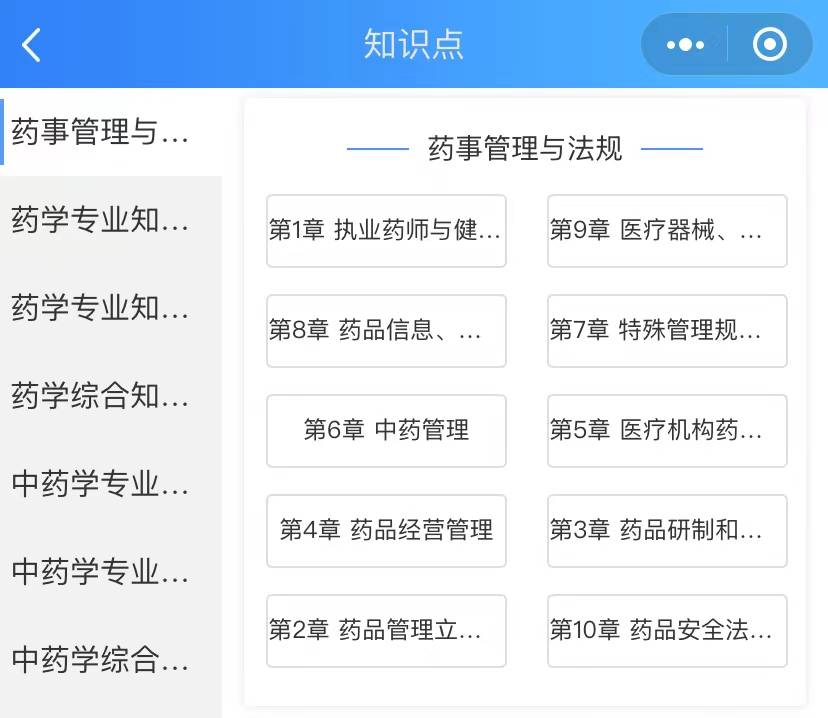Viewport: 828px width, 718px height.
Task: Close the mini program with the circle icon
Action: tap(770, 45)
